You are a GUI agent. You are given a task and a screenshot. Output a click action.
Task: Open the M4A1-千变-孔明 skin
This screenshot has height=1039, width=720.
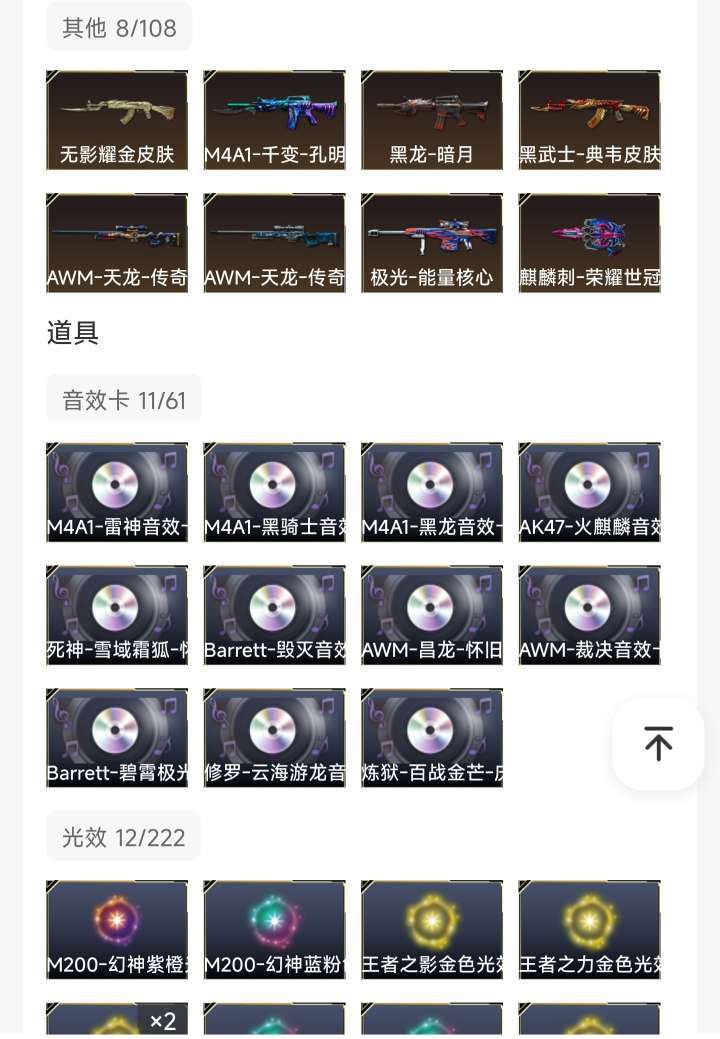pos(274,119)
